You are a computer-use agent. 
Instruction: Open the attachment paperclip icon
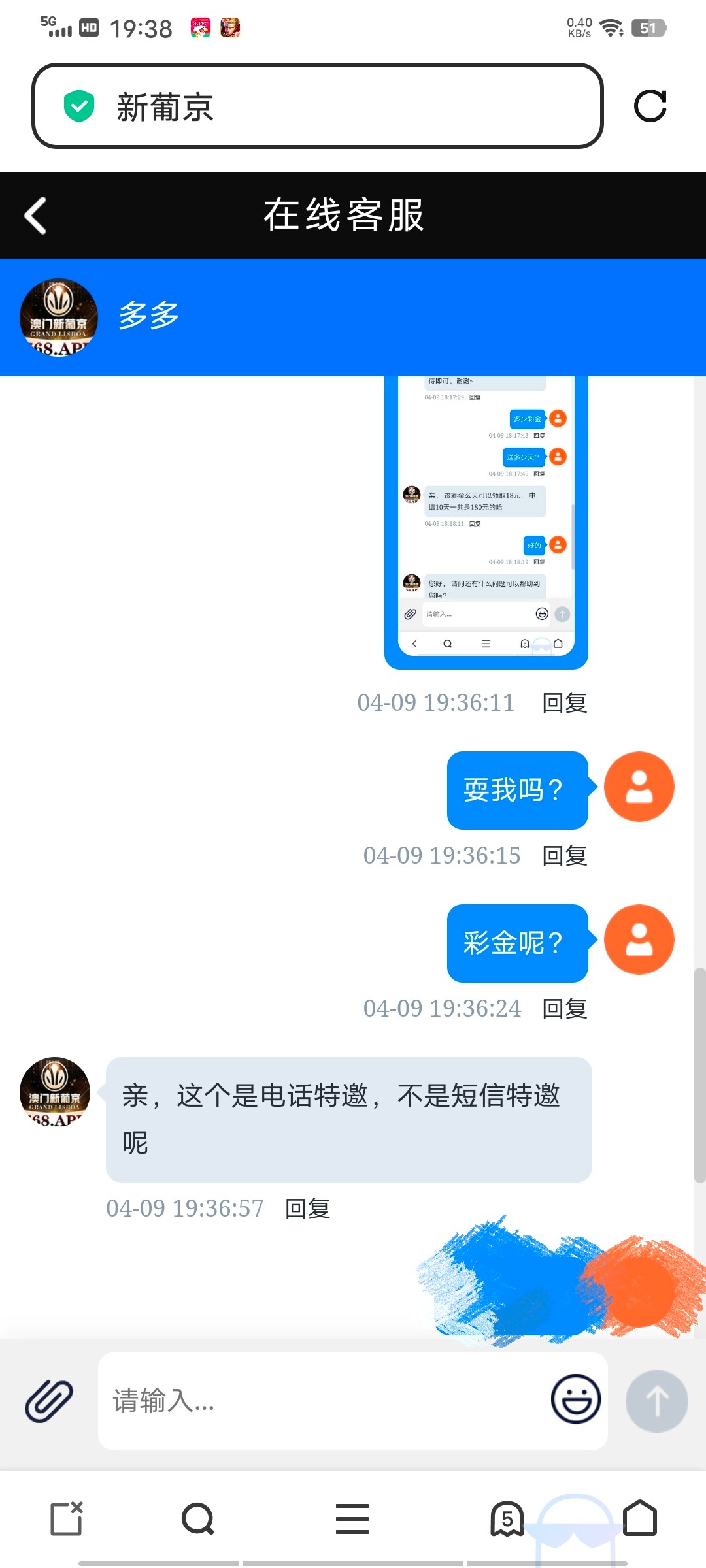[x=49, y=1400]
